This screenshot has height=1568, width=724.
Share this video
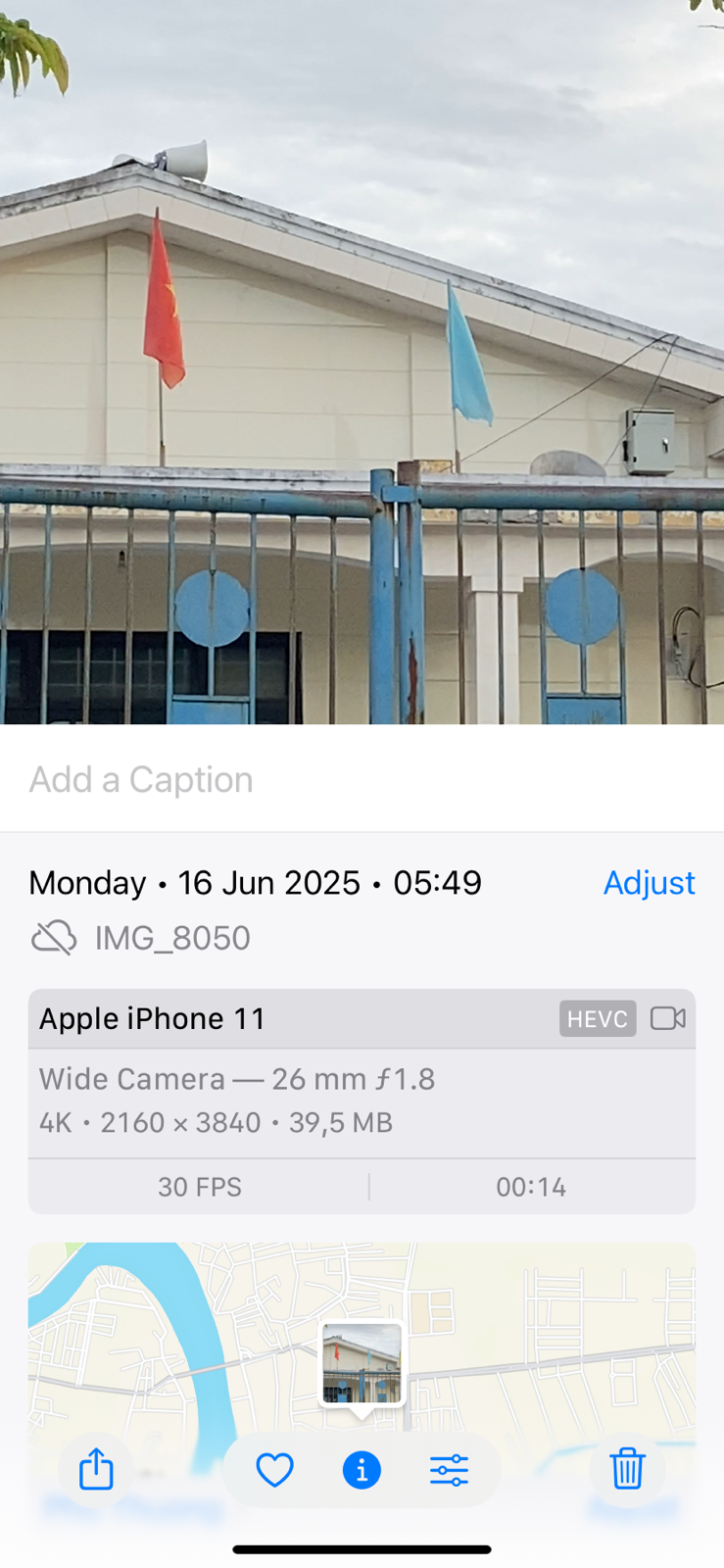[96, 1469]
